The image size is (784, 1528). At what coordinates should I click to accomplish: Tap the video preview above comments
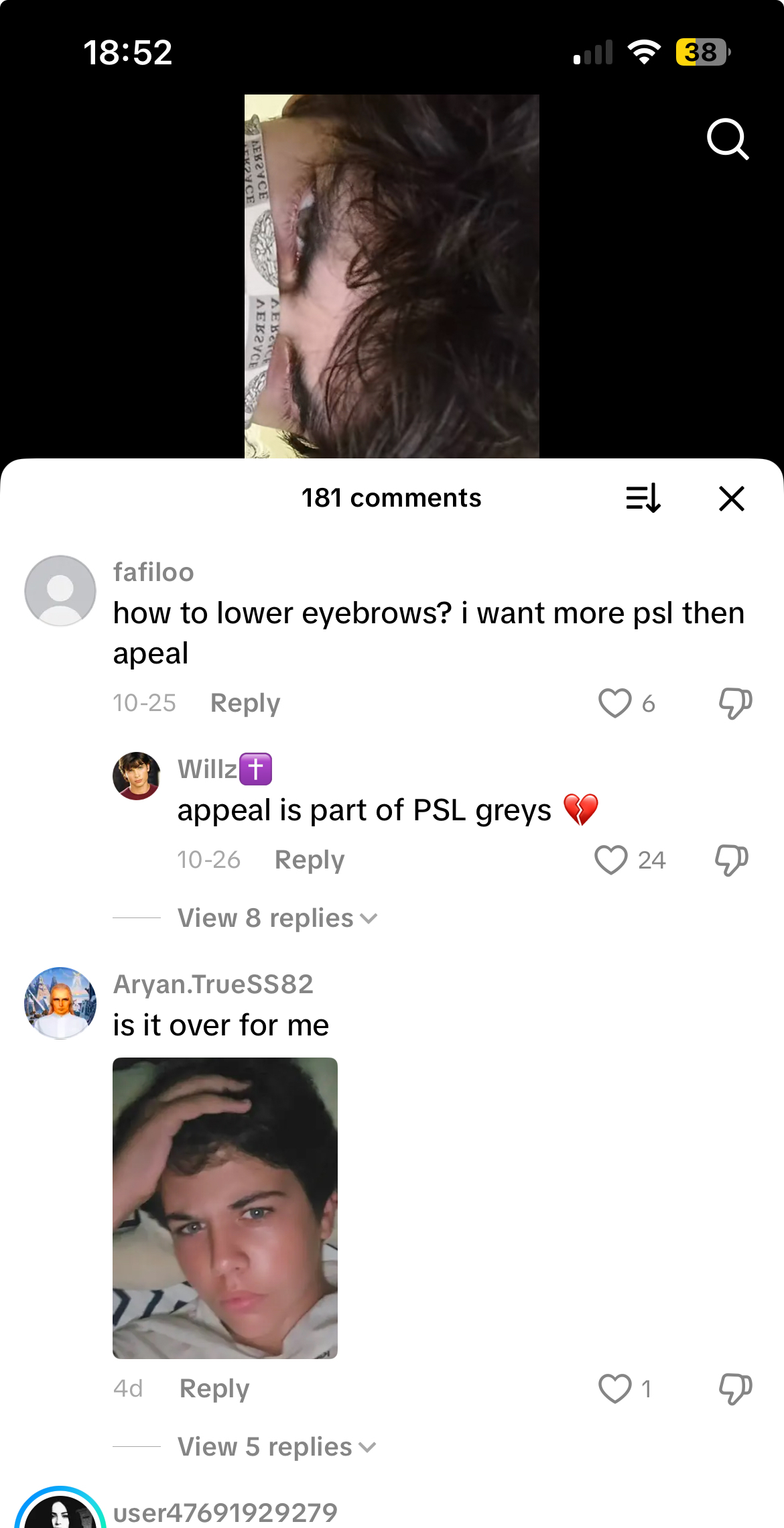[391, 276]
